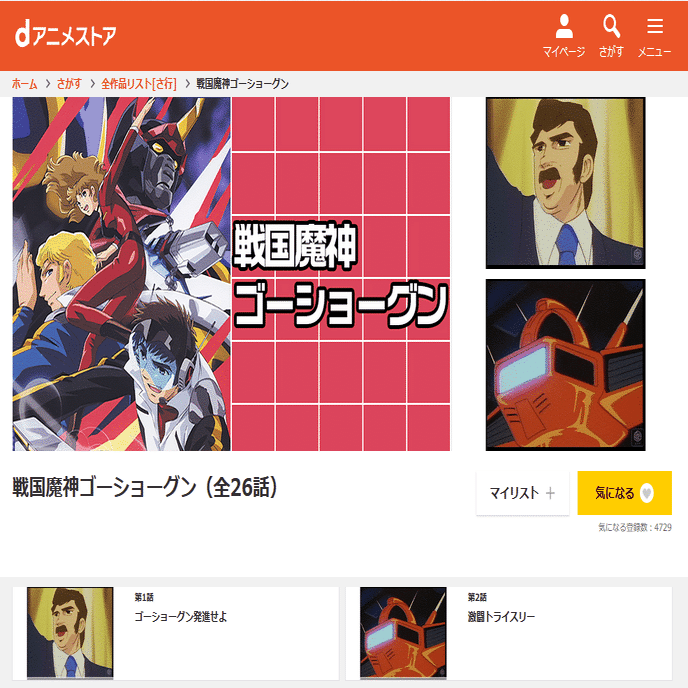Open the dアニメストア home logo
This screenshot has height=688, width=688.
point(66,35)
